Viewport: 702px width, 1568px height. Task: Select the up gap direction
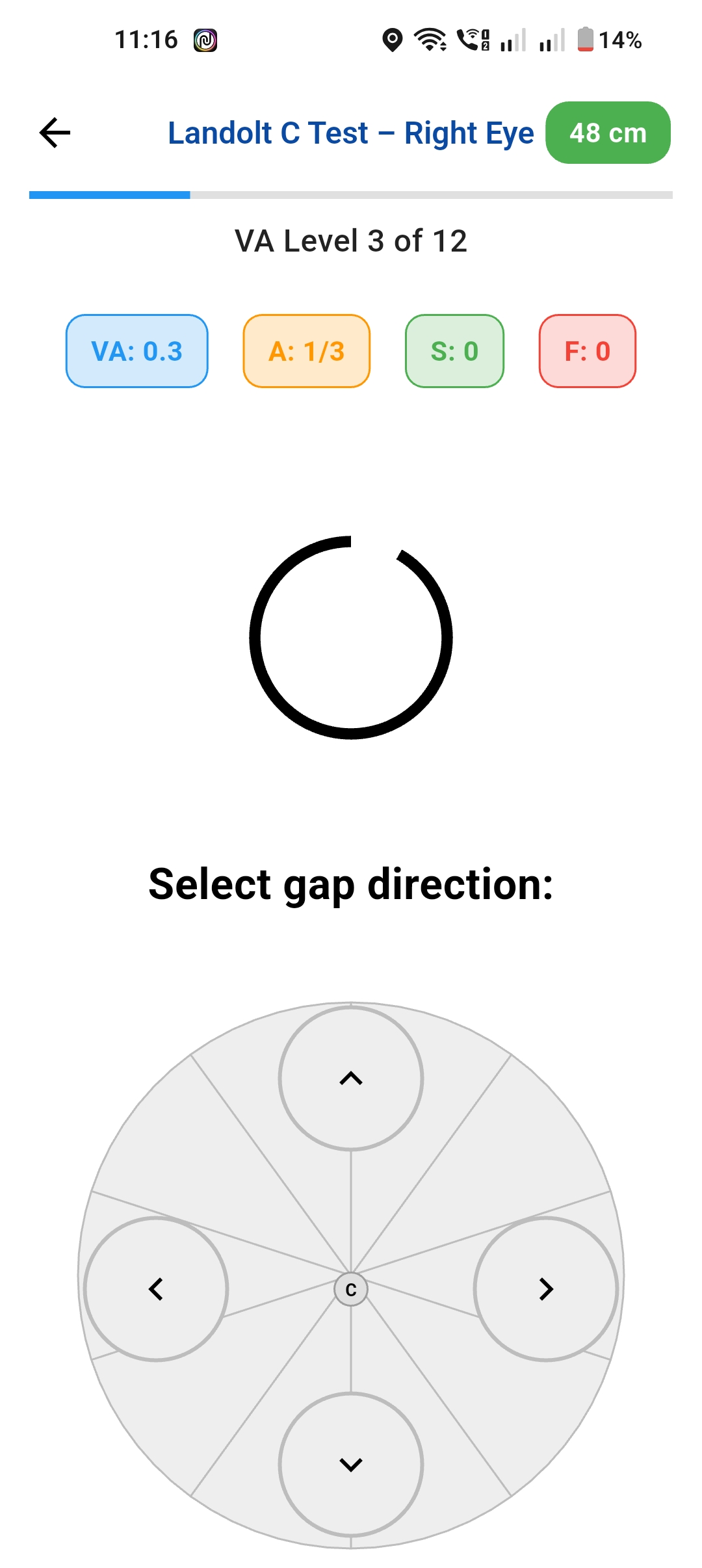click(351, 1078)
